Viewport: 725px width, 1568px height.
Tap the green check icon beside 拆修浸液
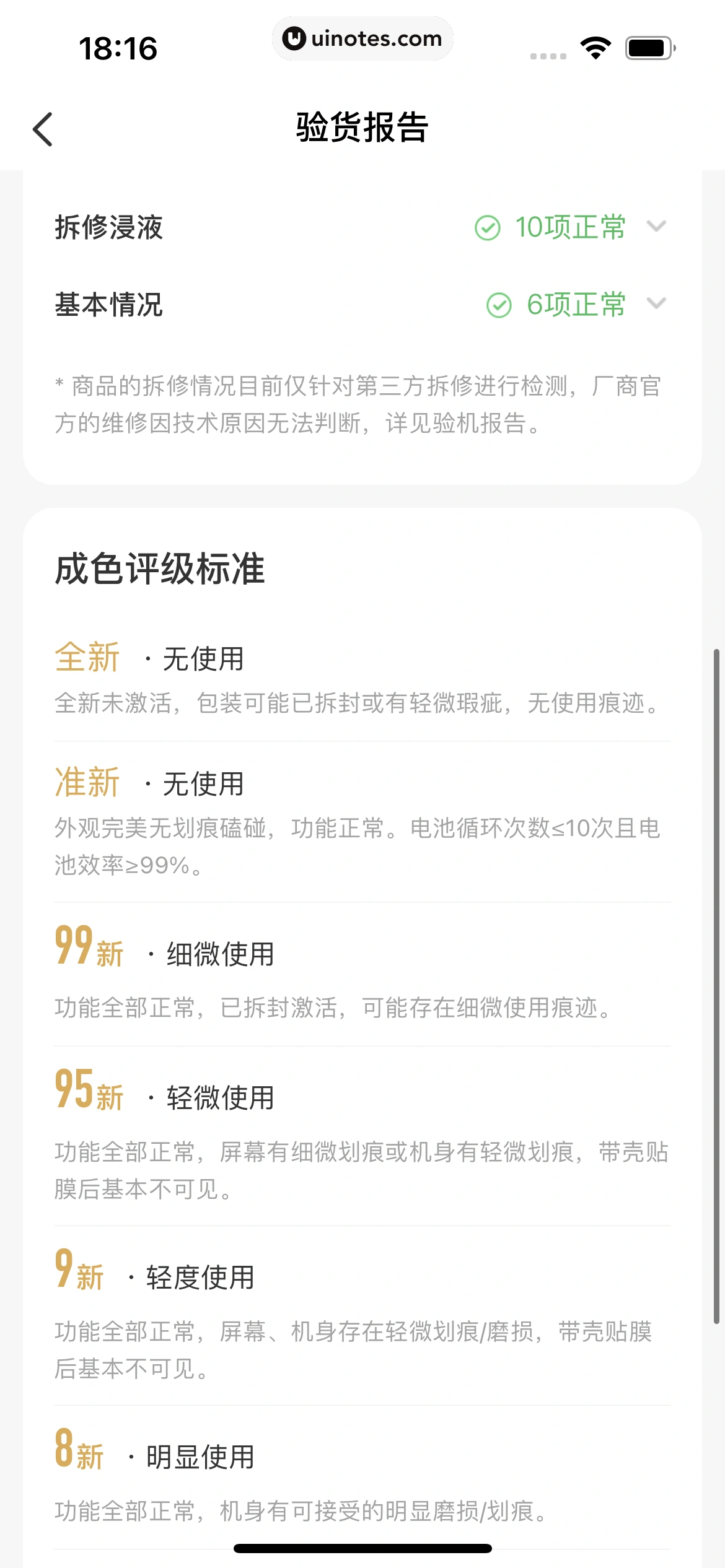tap(490, 229)
